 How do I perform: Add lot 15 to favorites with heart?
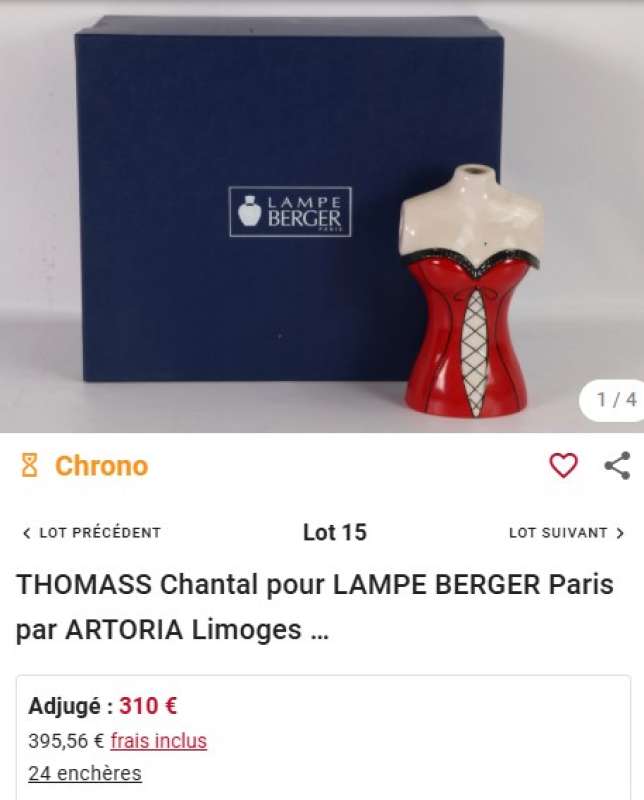[564, 465]
